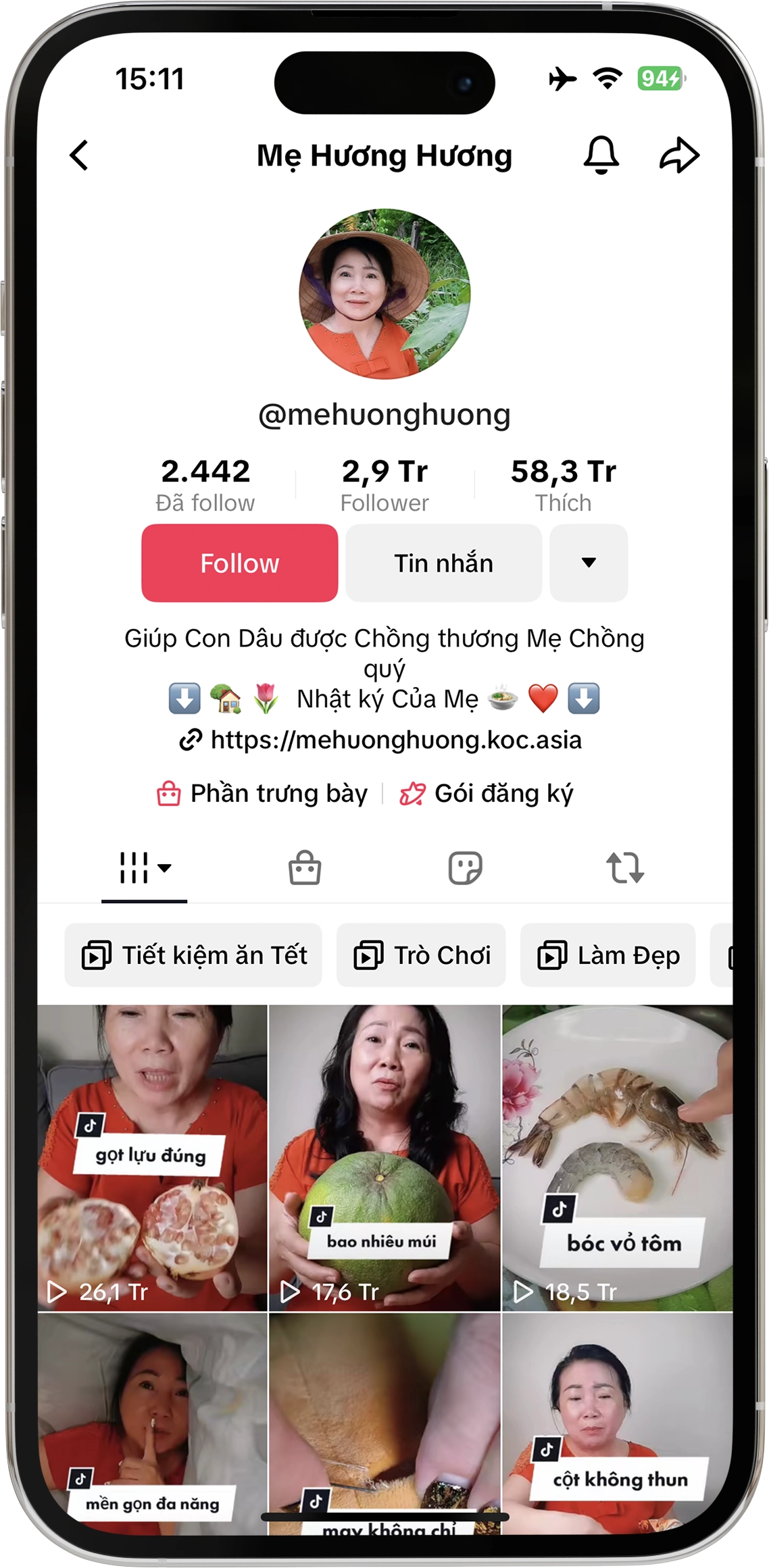
Task: Play the bao nhiêu múi video
Action: click(384, 1157)
